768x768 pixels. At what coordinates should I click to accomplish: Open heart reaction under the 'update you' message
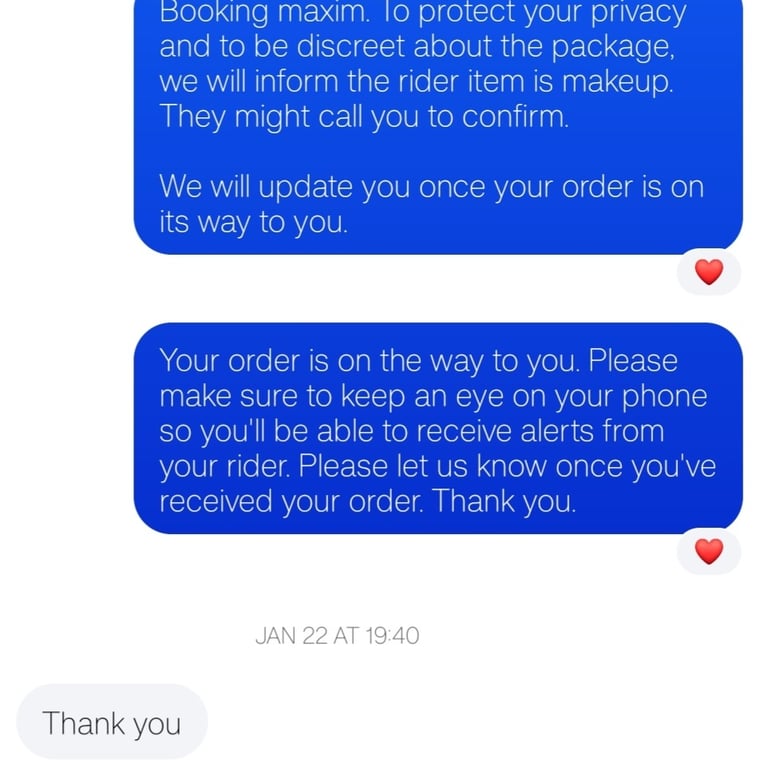click(x=708, y=272)
